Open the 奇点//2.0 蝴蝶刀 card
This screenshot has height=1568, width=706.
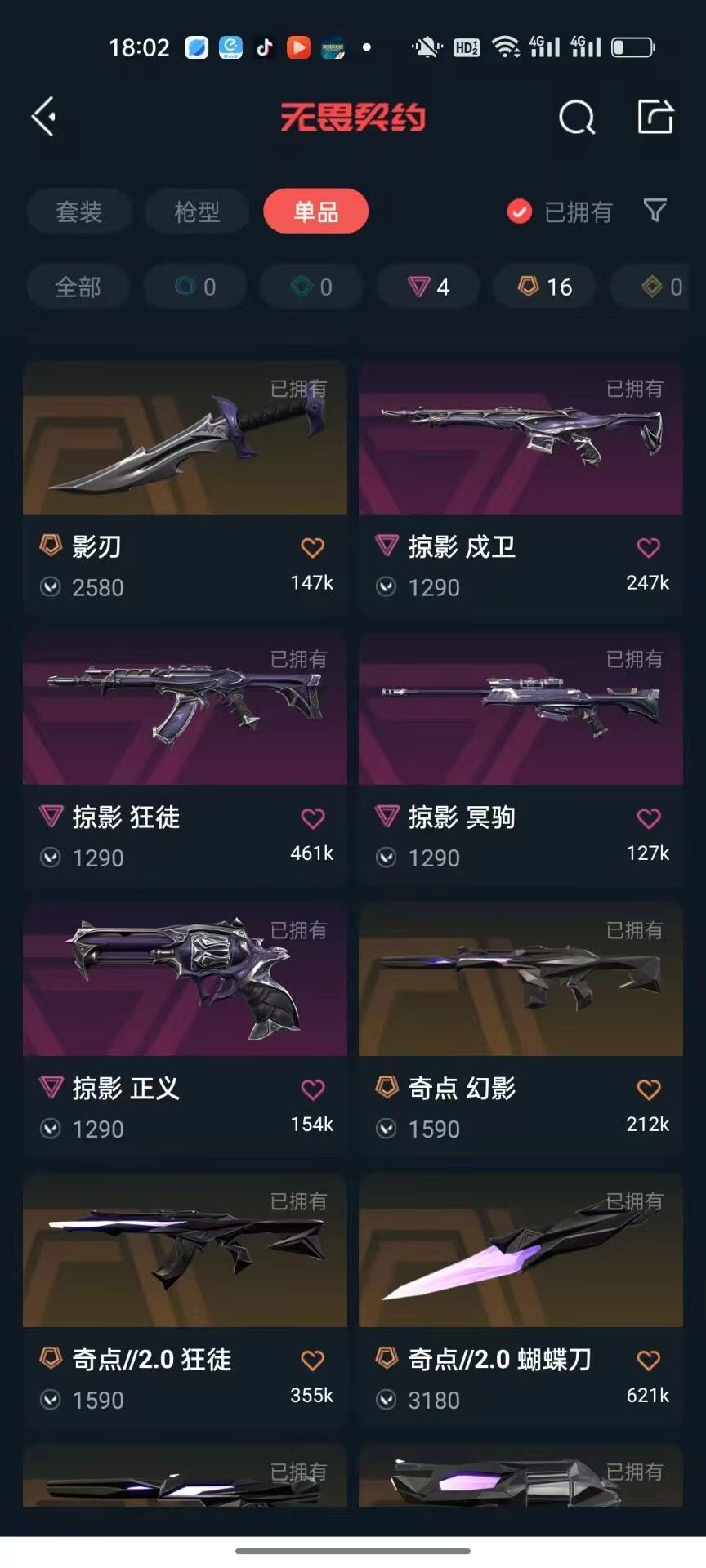pyautogui.click(x=521, y=1300)
